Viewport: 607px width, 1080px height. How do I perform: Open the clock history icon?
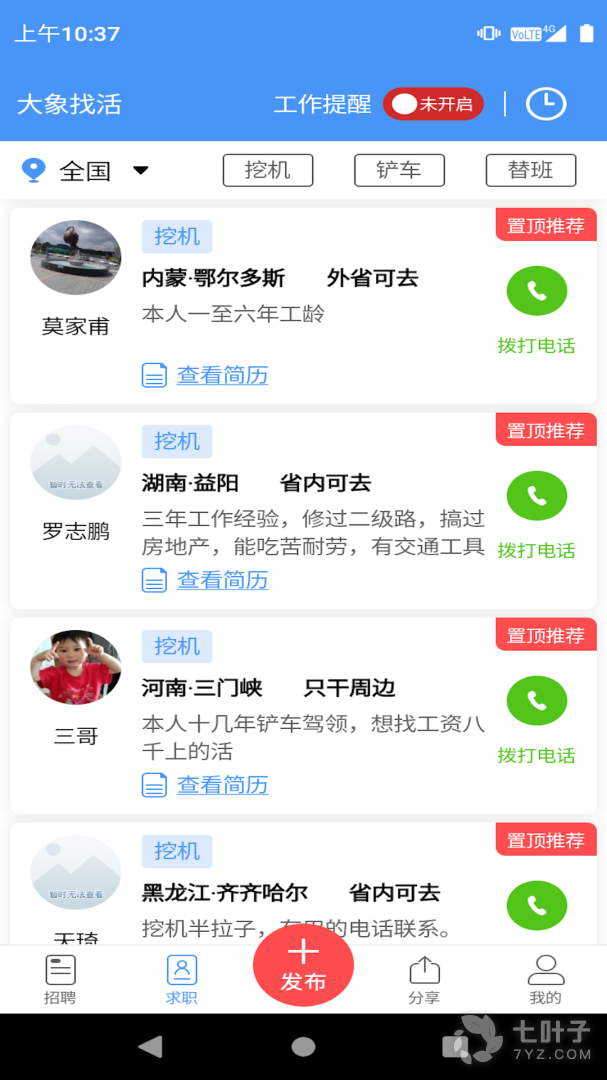[546, 103]
